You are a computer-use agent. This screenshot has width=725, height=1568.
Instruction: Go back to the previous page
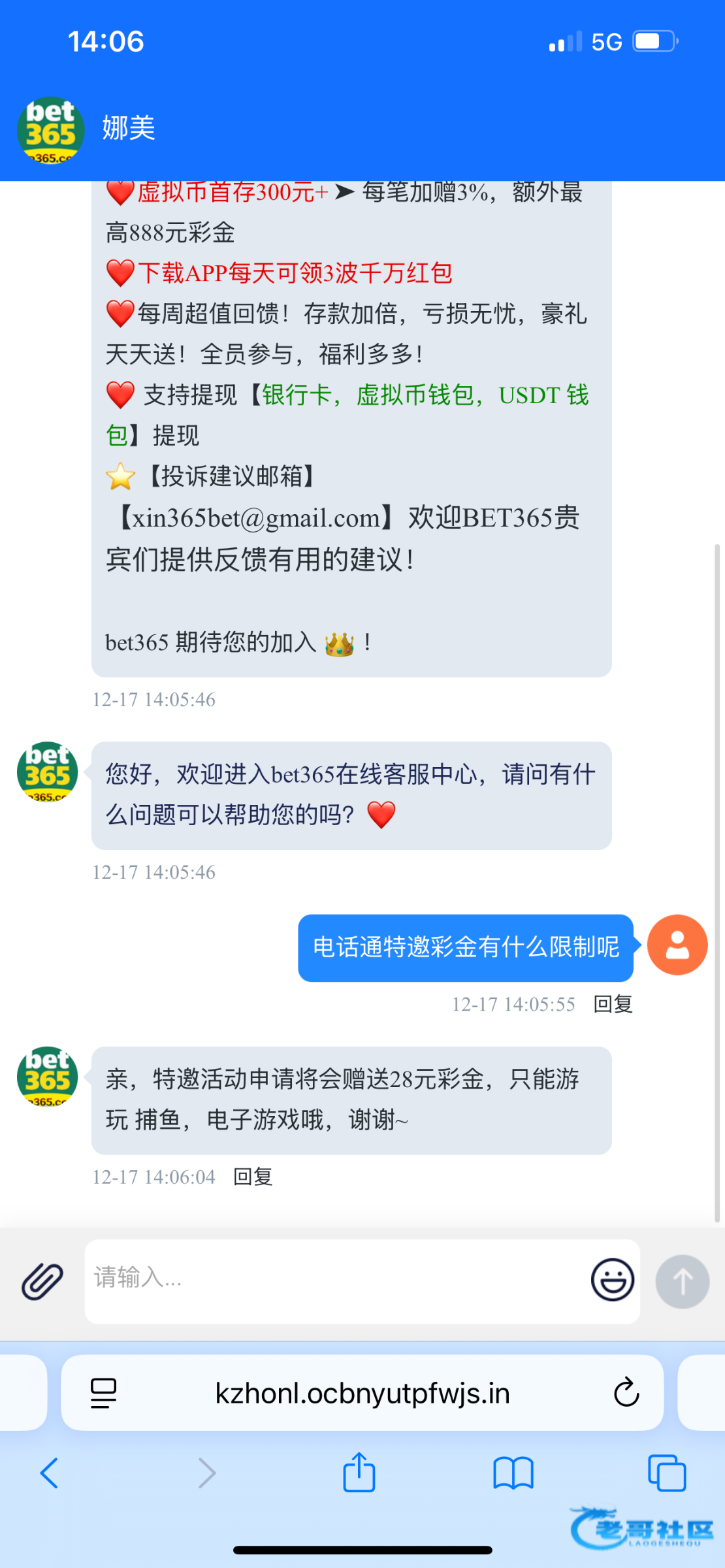pos(50,1473)
